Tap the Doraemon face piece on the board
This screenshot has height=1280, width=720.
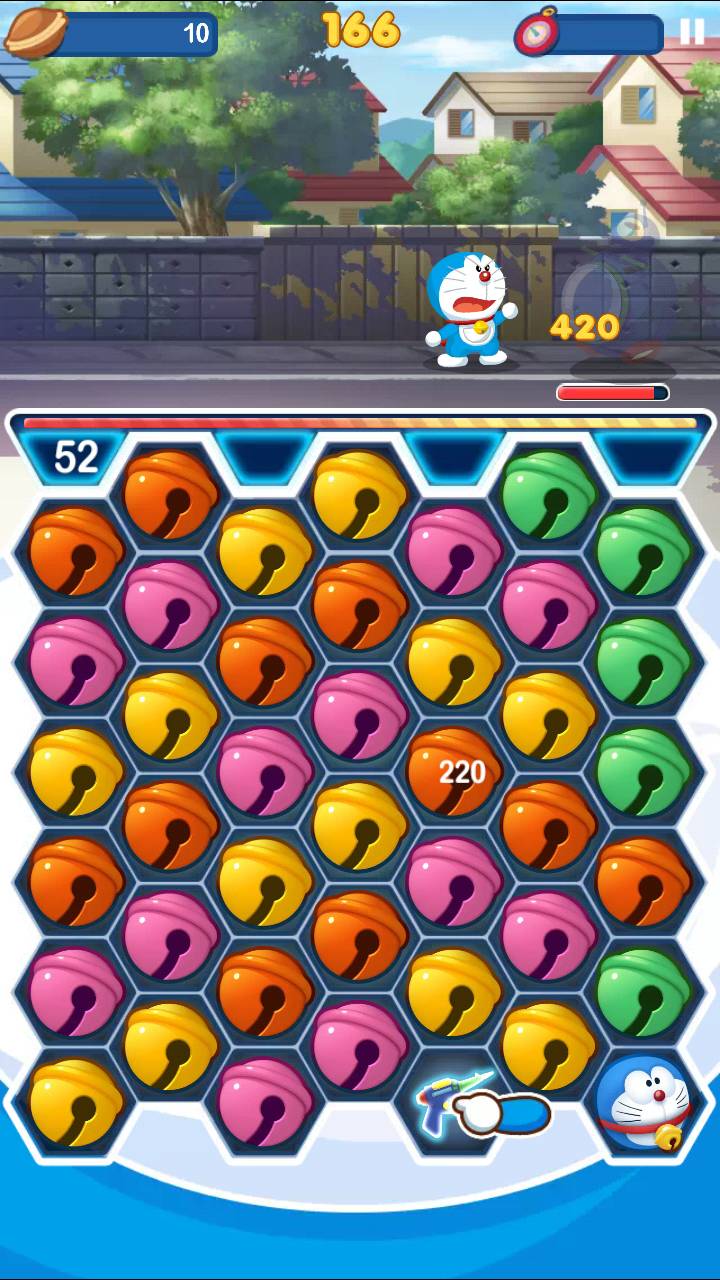[x=642, y=1102]
